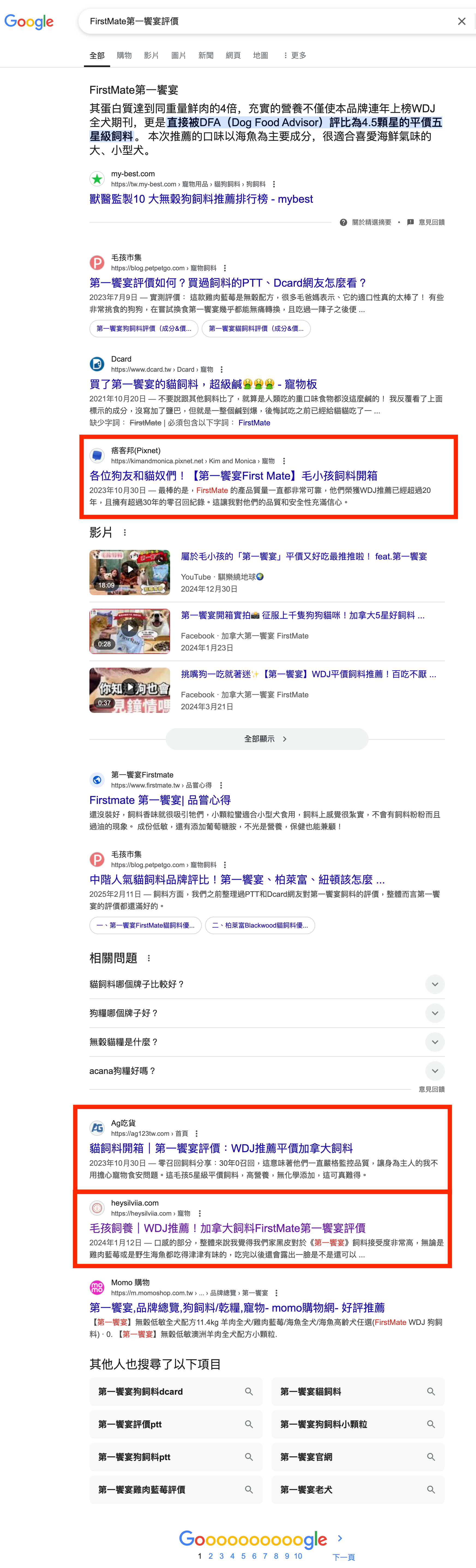476x1568 pixels.
Task: Select the 第一饗宴狗飼料評價 chip
Action: click(x=144, y=329)
